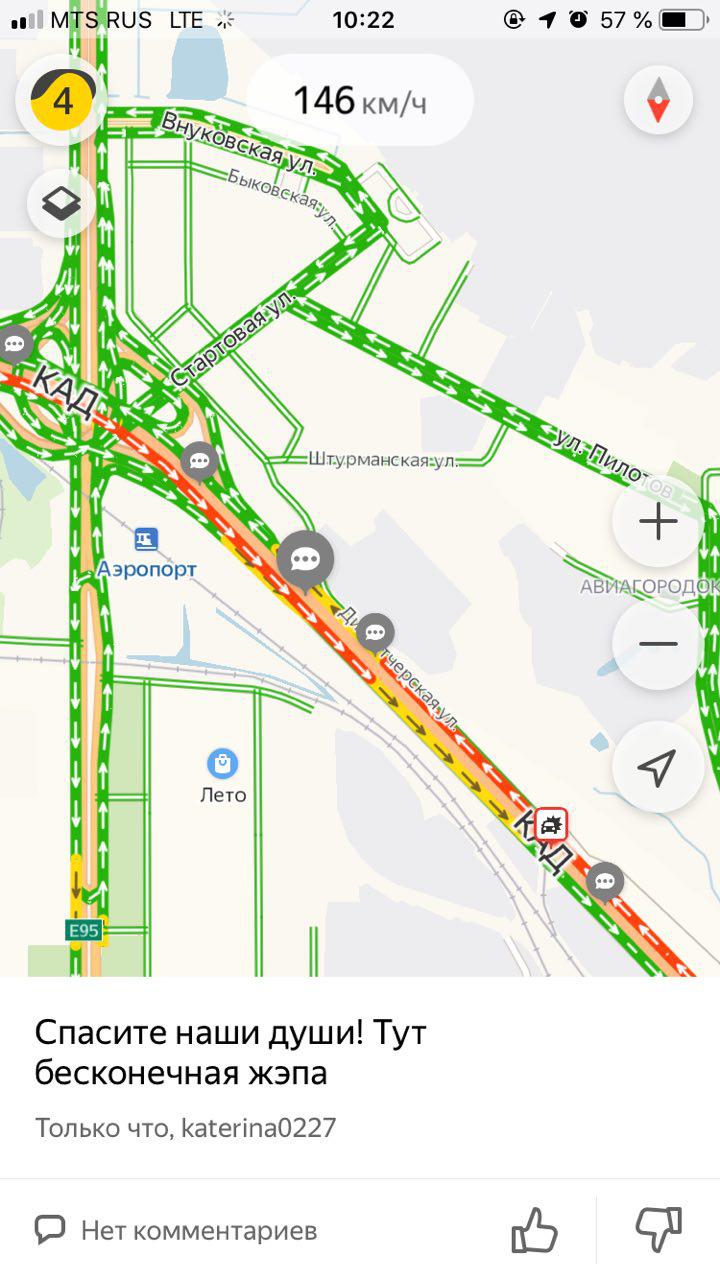The height and width of the screenshot is (1280, 720).
Task: Center the map on my location
Action: (657, 767)
